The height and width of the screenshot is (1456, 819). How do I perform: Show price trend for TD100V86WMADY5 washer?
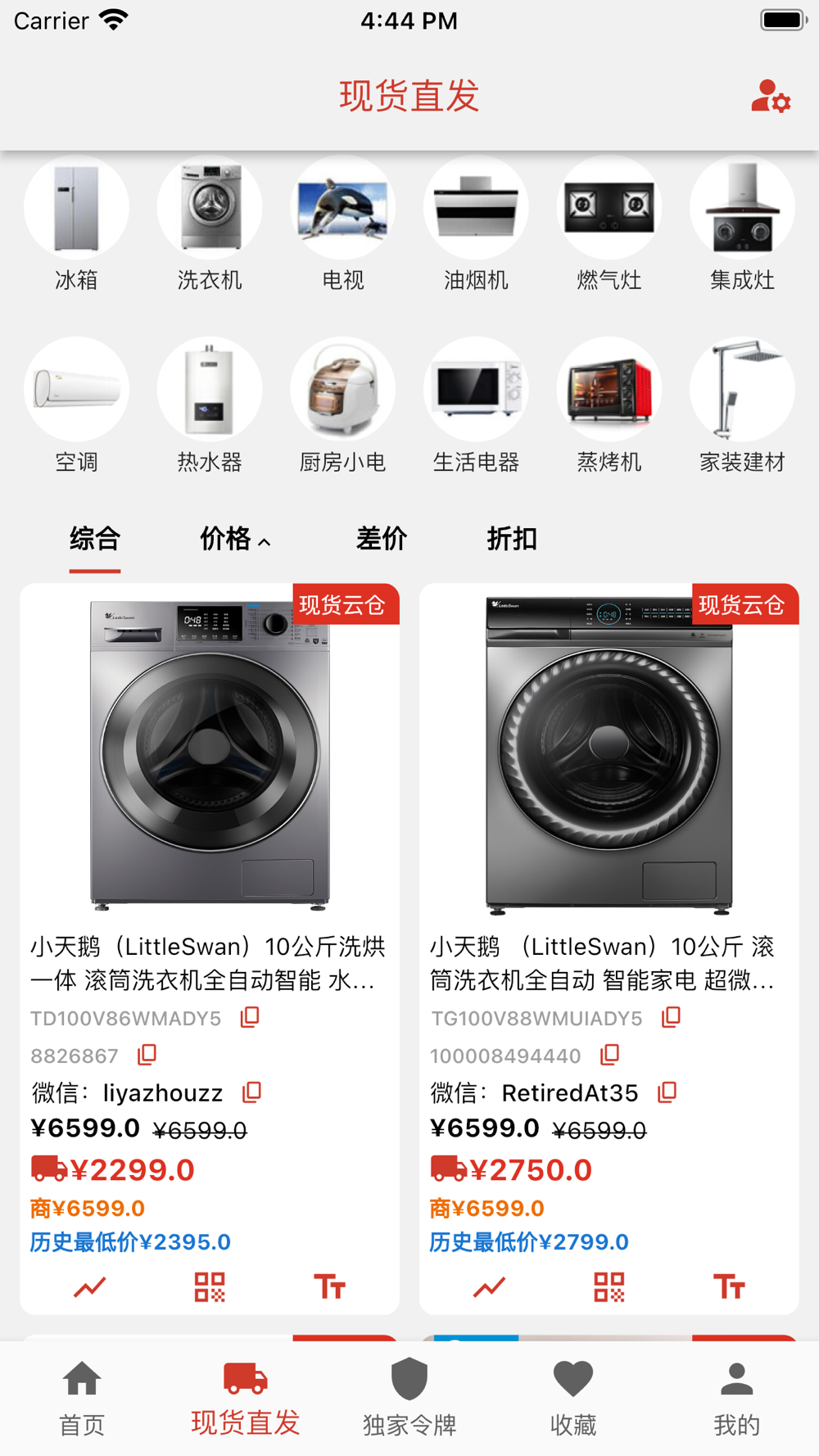(89, 1286)
